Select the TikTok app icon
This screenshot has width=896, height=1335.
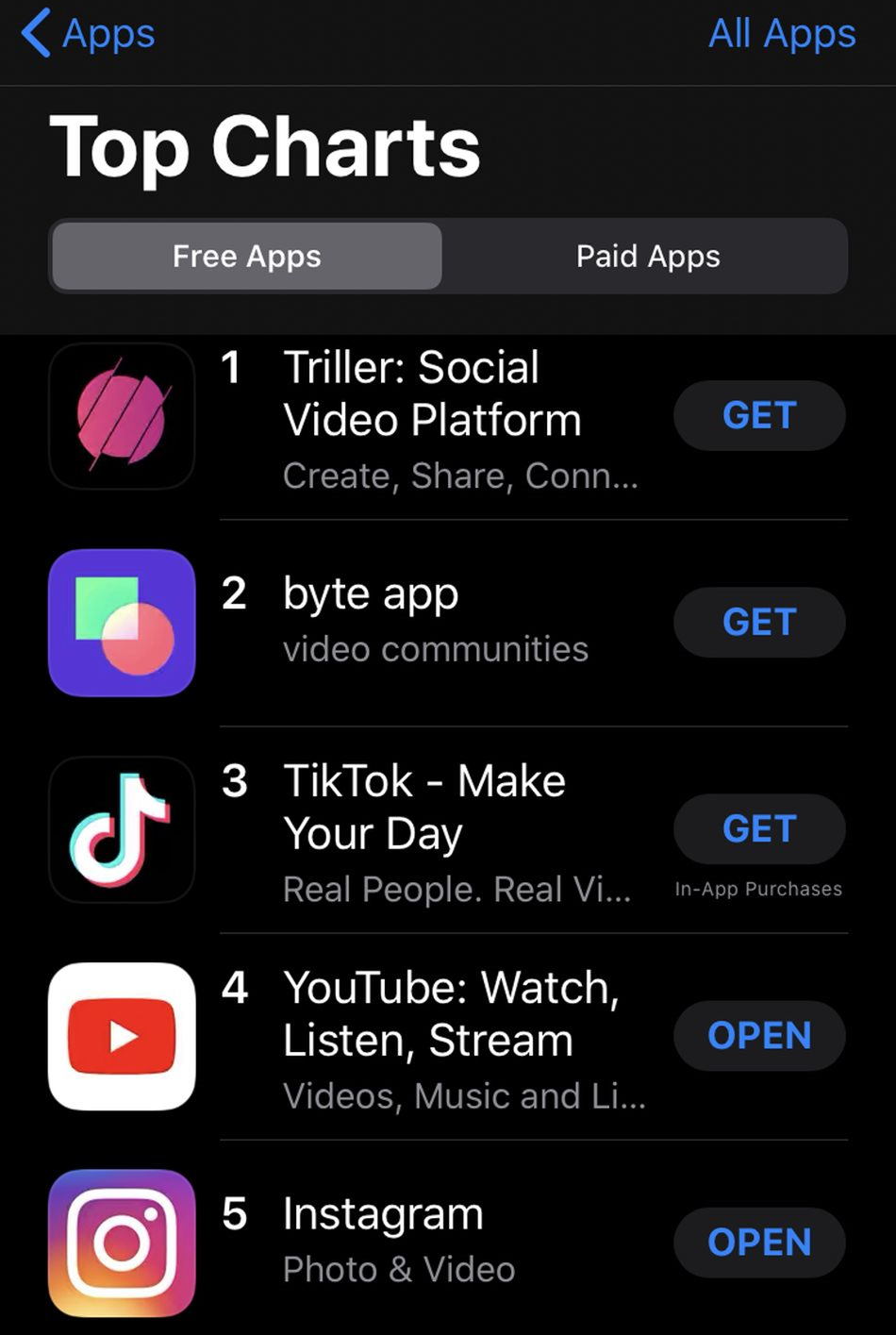121,829
